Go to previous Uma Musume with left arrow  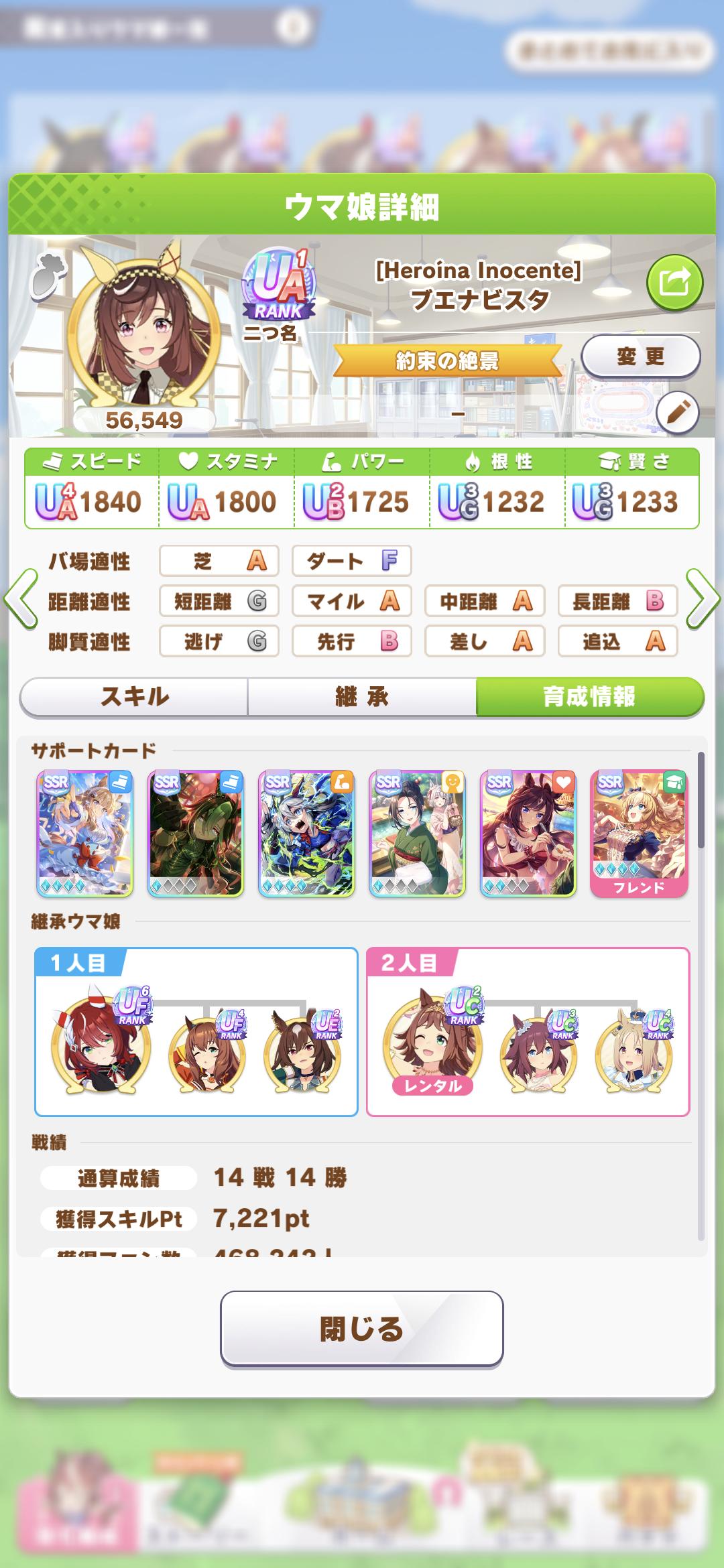pos(21,600)
